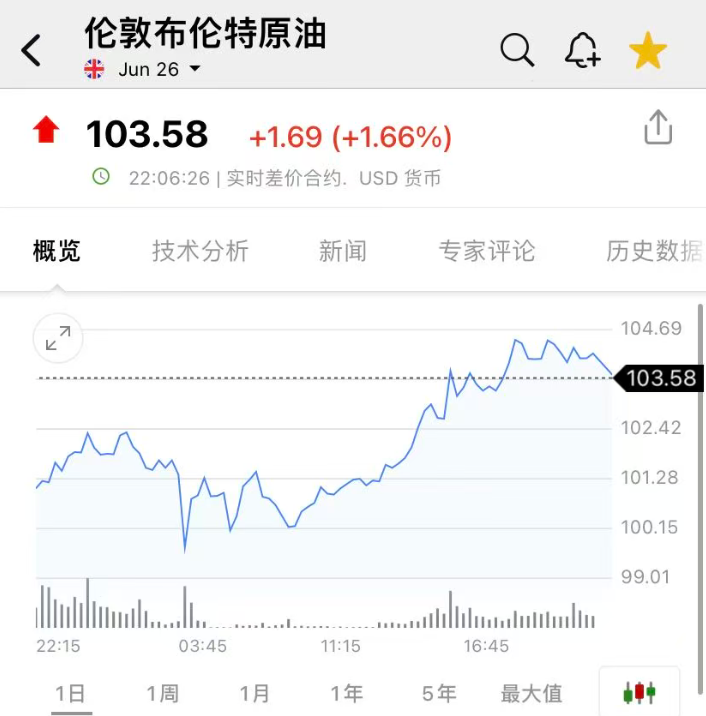Toggle the favorite star icon
Viewport: 706px width, 716px height.
tap(647, 50)
